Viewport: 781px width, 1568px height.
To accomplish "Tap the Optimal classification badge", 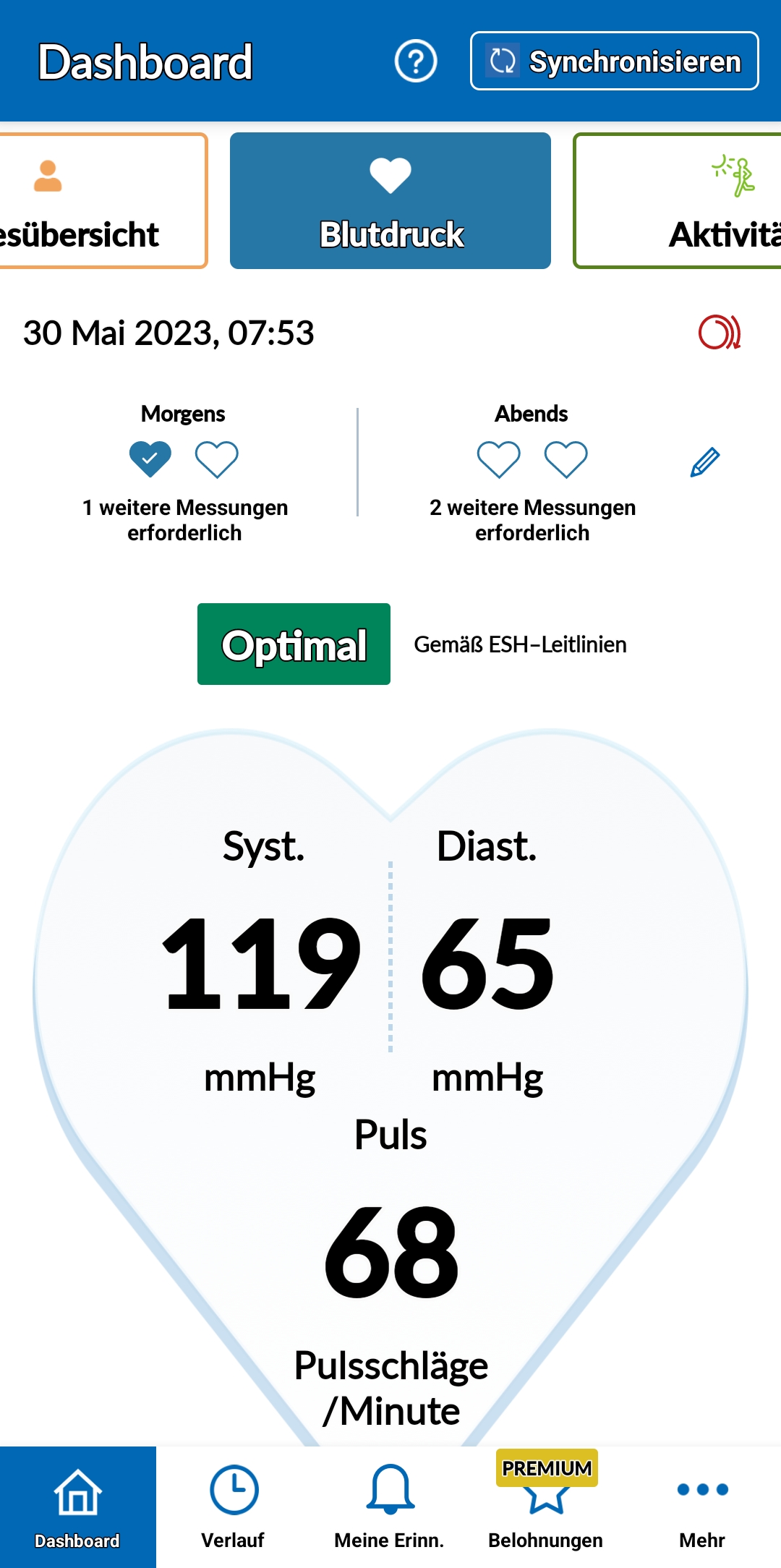I will [x=294, y=644].
